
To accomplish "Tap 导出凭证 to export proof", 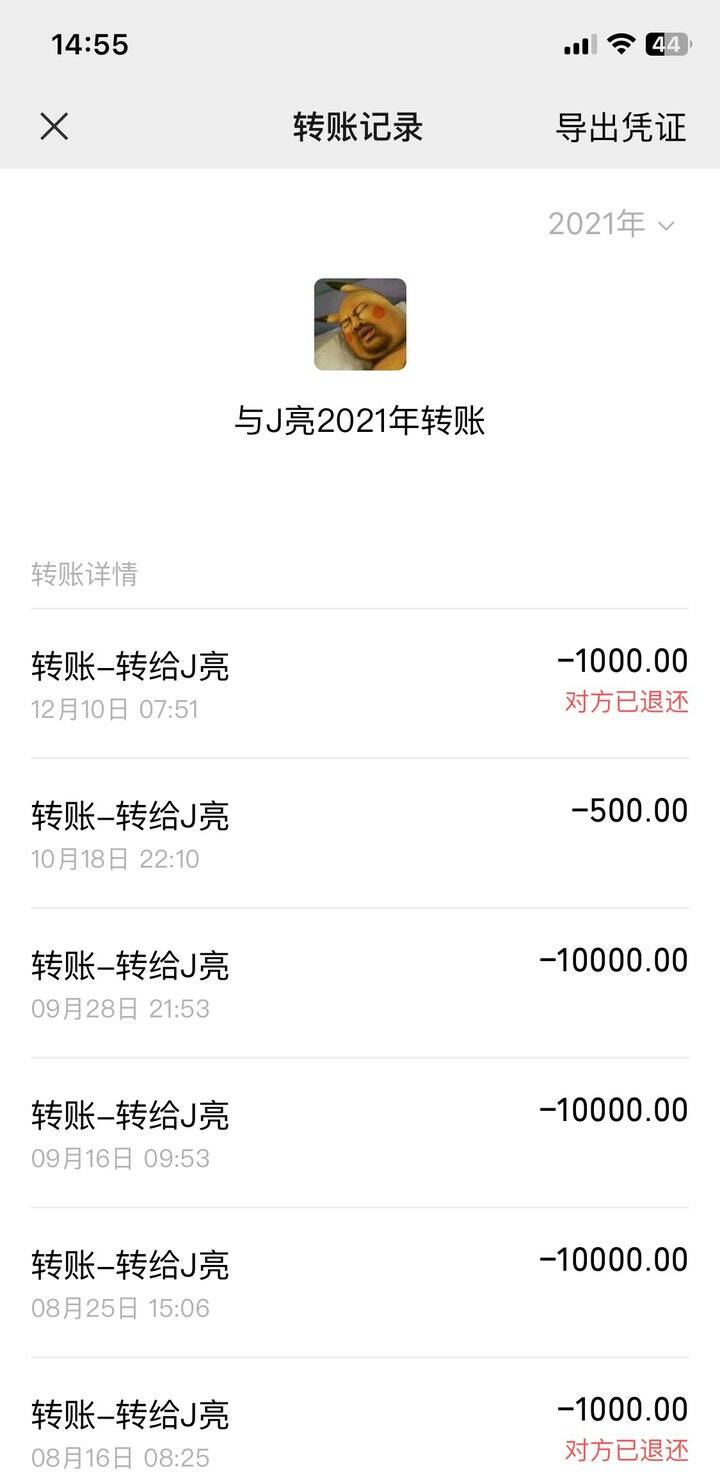I will point(621,127).
